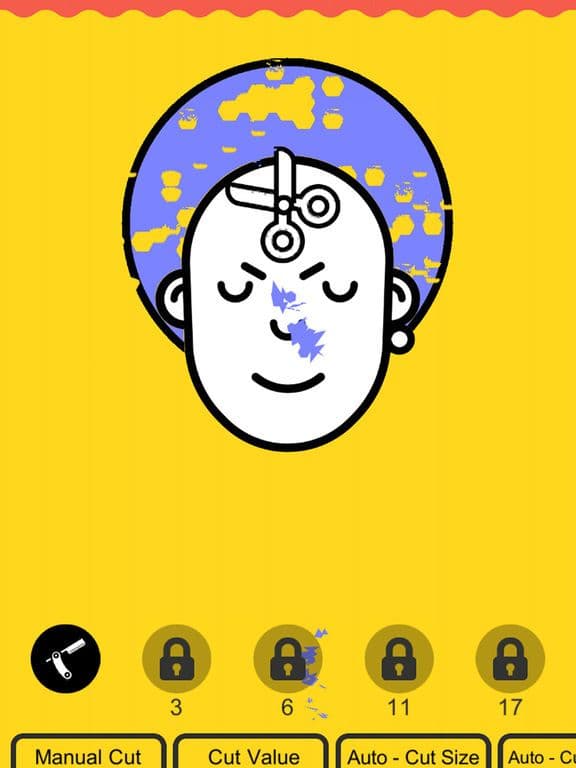Tap the locked tool labeled 17
Viewport: 576px width, 768px height.
click(x=510, y=658)
